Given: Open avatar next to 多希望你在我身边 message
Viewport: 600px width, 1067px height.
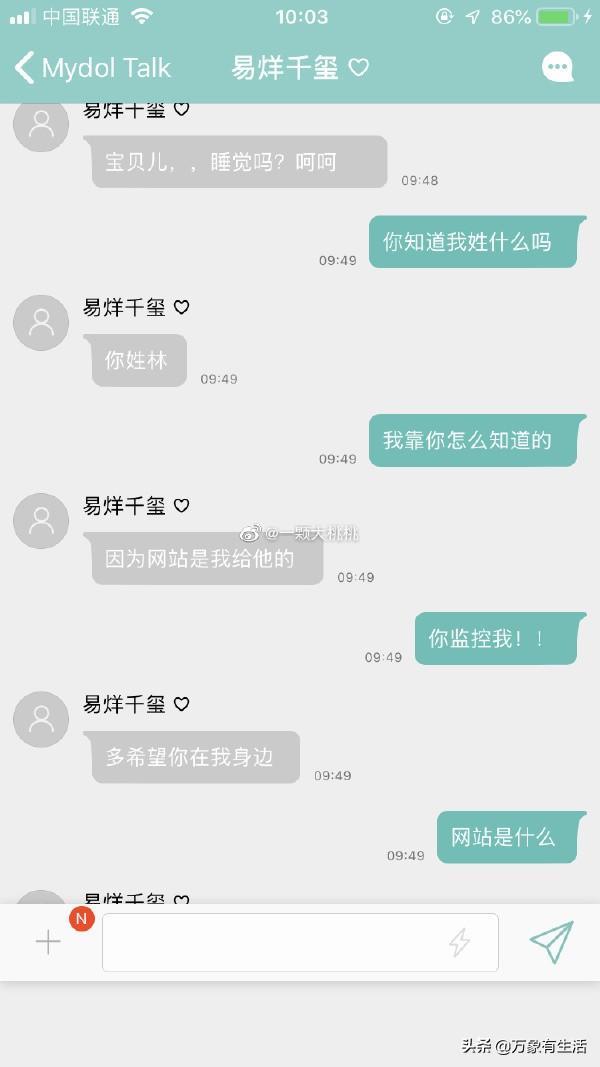Looking at the screenshot, I should [41, 719].
